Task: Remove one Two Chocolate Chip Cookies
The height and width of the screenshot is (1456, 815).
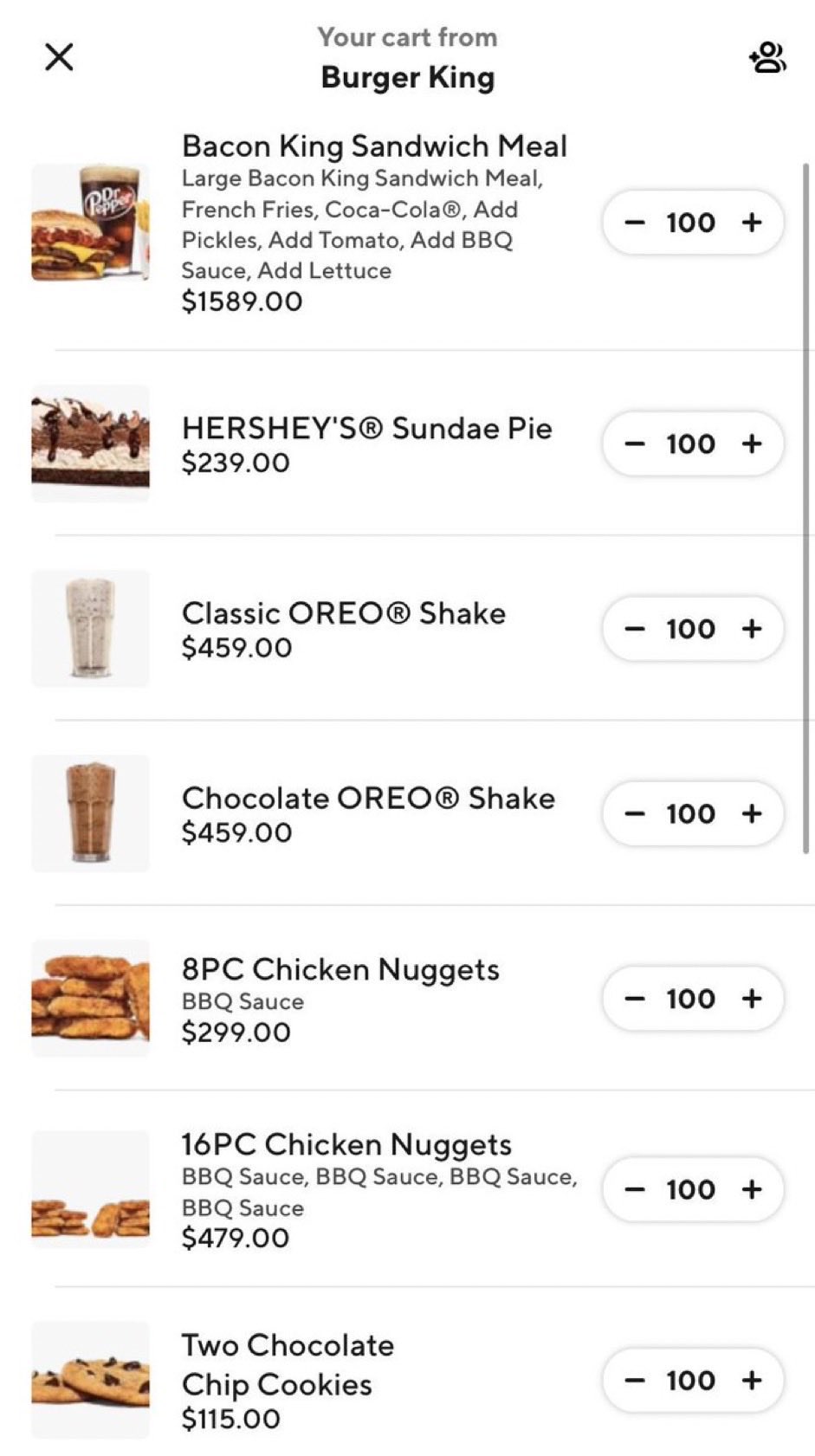Action: (635, 1380)
